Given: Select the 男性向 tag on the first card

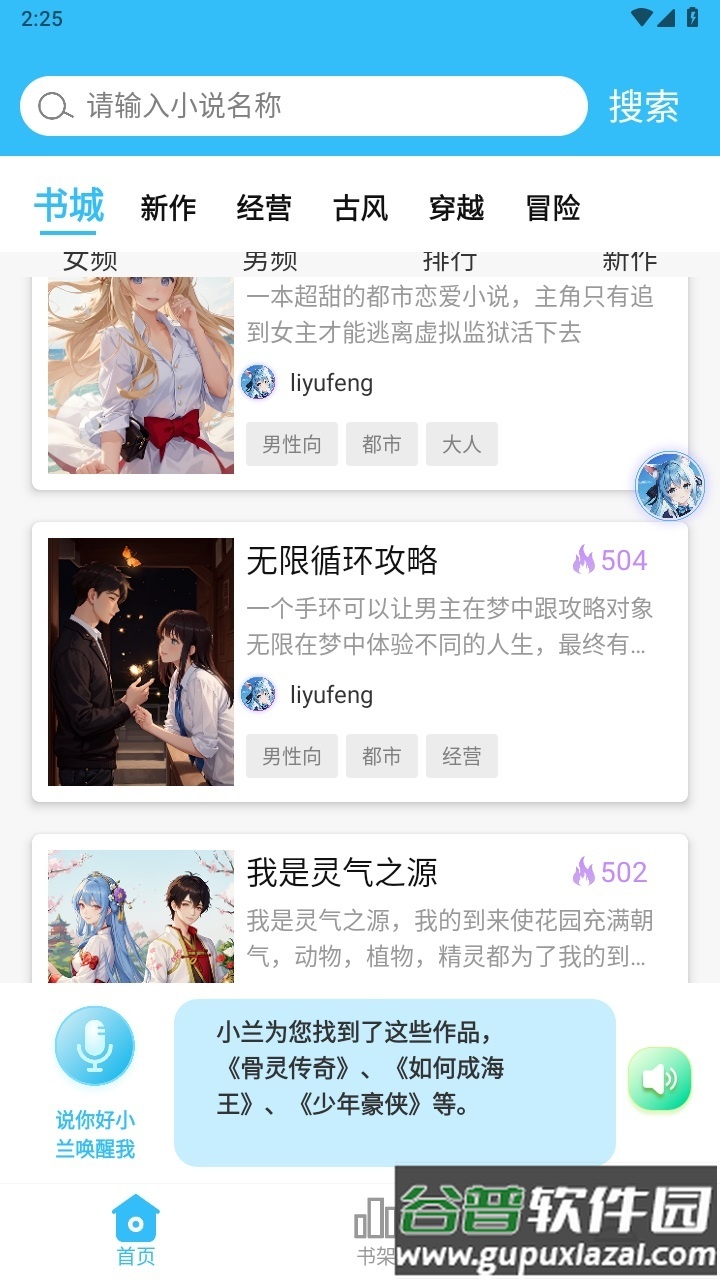Looking at the screenshot, I should point(291,444).
